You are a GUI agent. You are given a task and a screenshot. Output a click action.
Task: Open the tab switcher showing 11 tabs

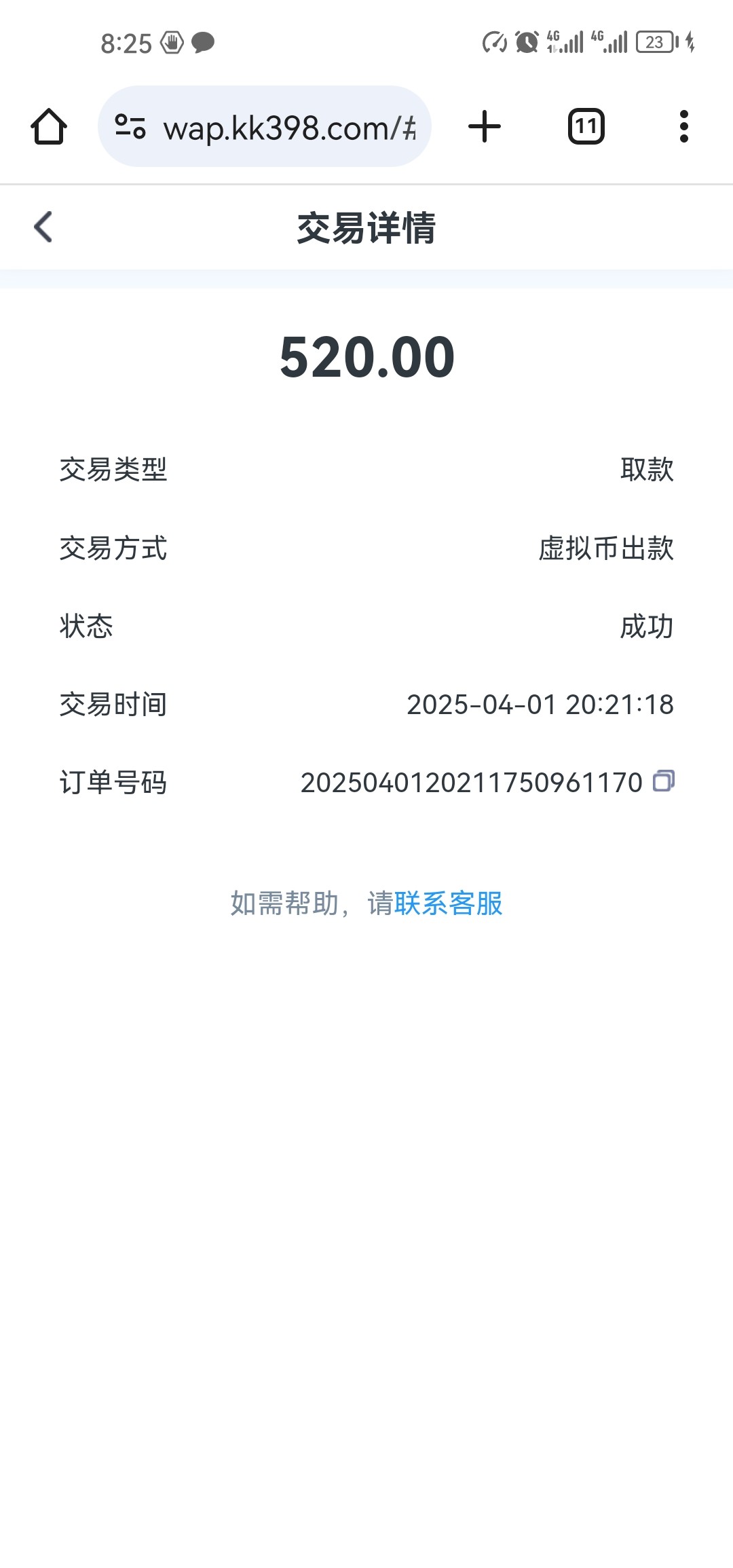[586, 127]
